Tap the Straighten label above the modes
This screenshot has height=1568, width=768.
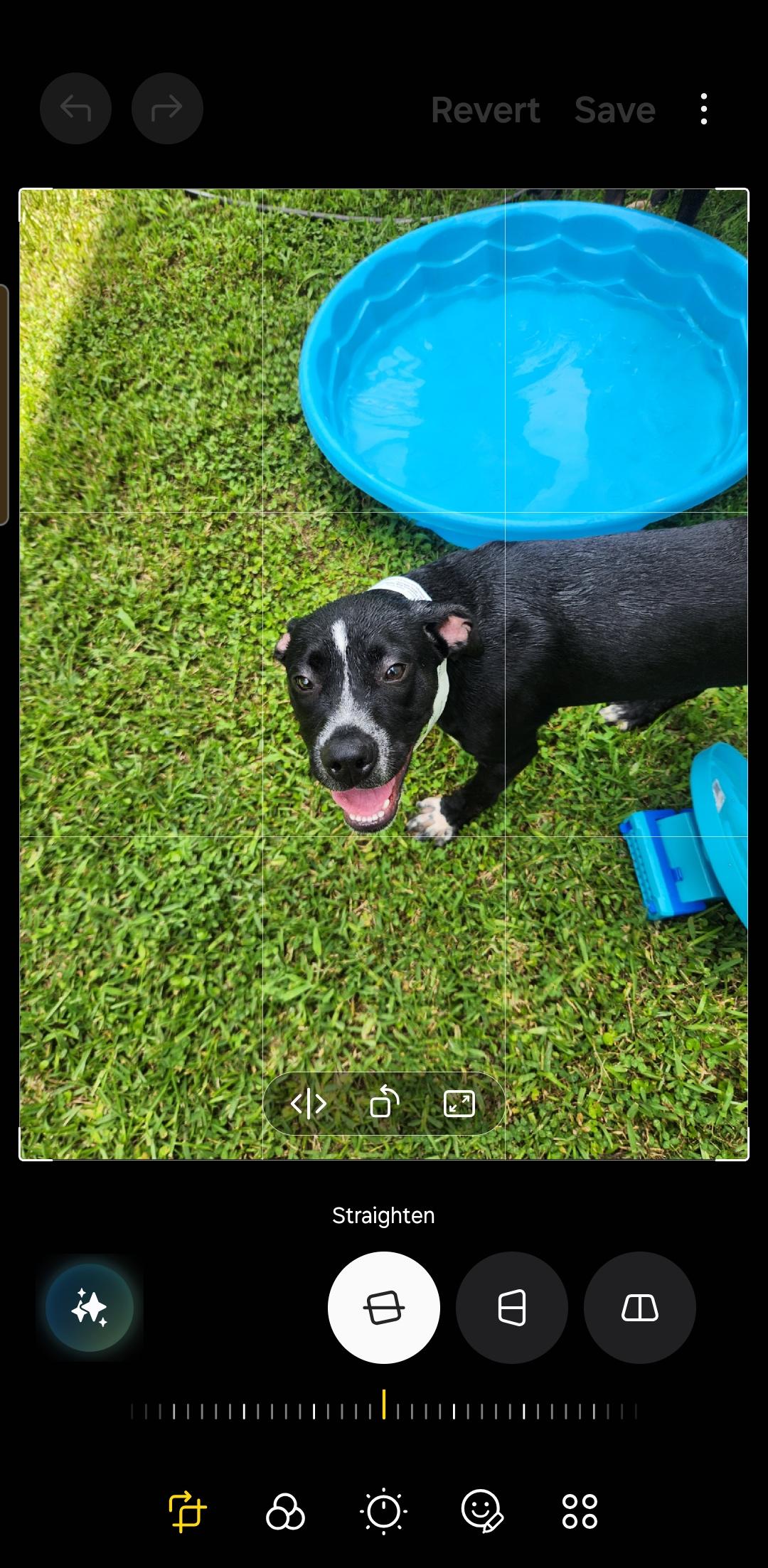pyautogui.click(x=384, y=1215)
